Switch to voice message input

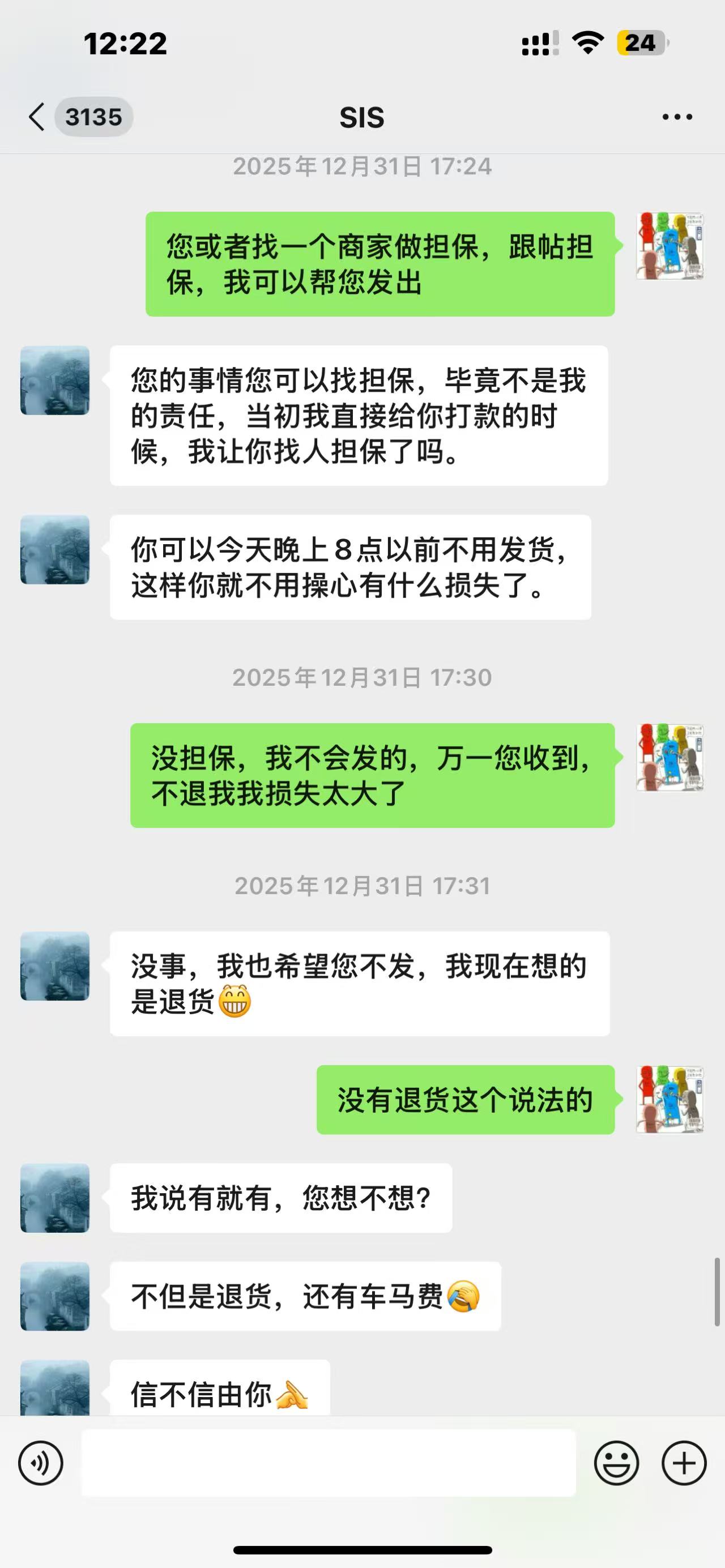41,1463
